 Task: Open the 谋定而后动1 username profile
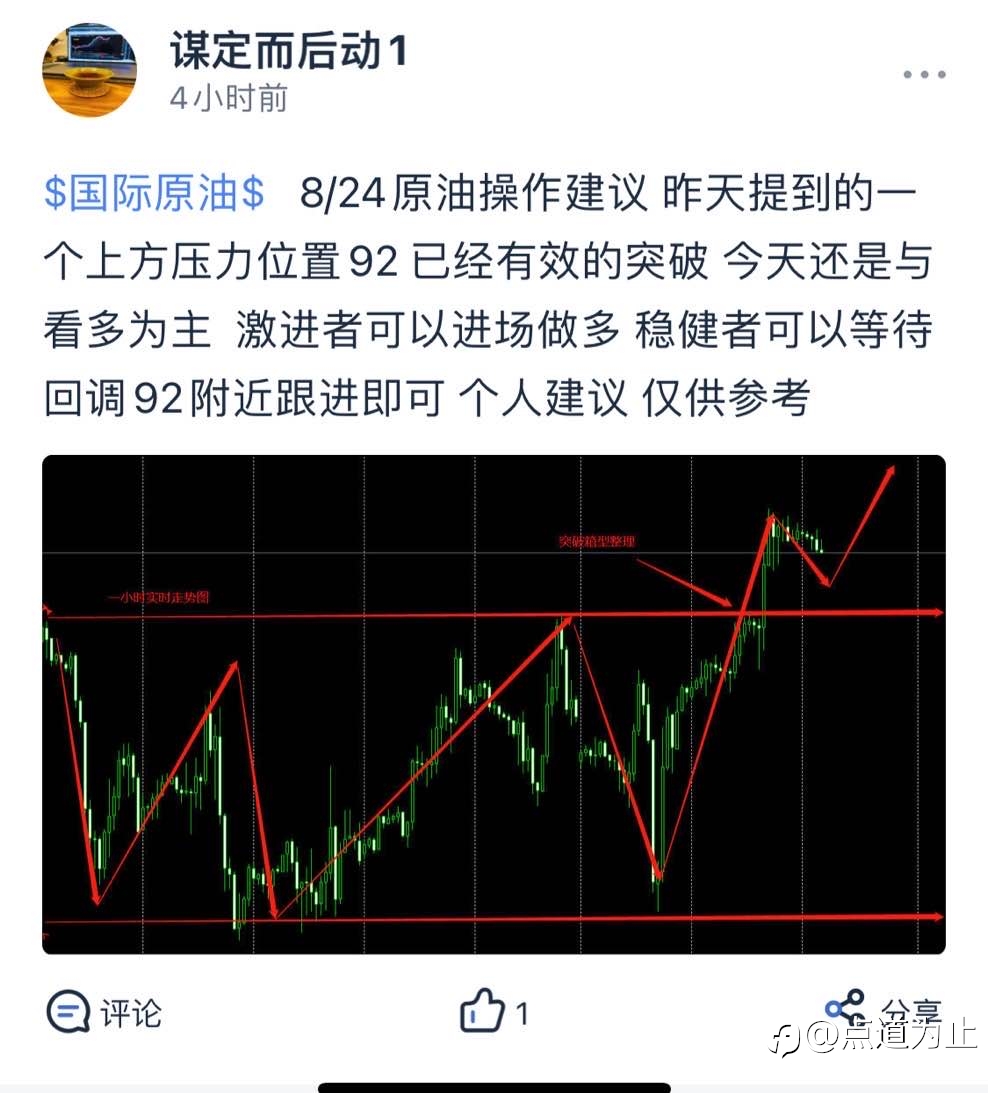[x=289, y=51]
